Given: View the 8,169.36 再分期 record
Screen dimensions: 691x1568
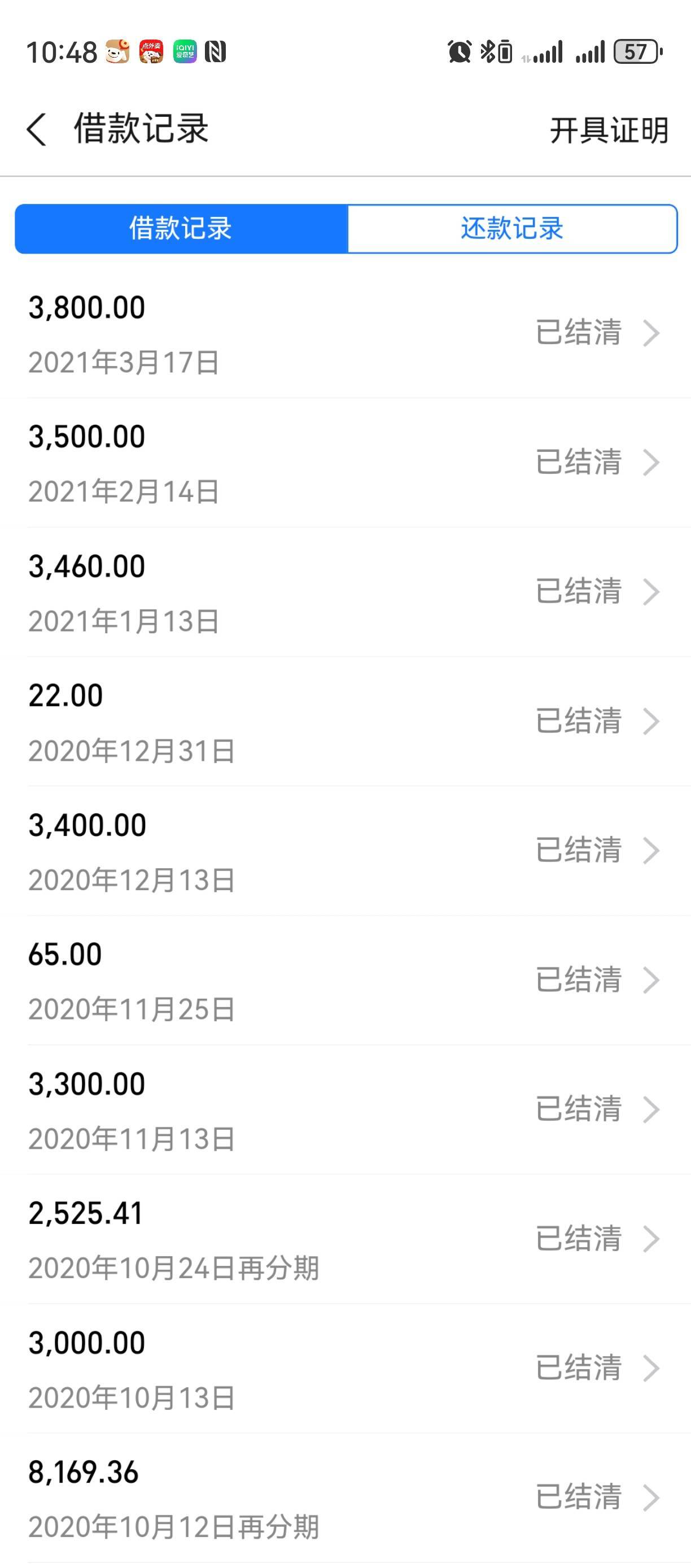Looking at the screenshot, I should click(x=345, y=1498).
